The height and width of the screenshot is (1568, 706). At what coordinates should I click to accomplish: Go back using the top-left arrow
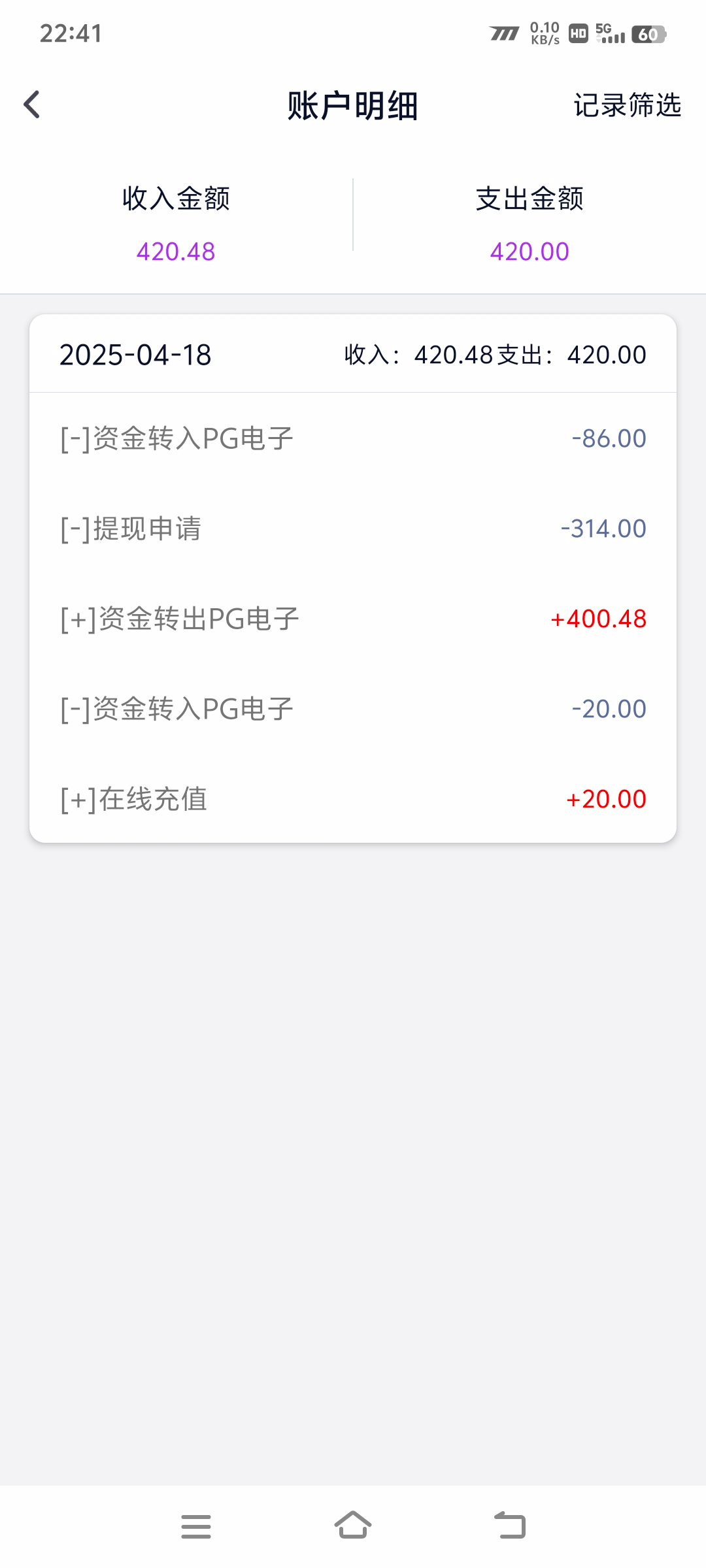31,105
